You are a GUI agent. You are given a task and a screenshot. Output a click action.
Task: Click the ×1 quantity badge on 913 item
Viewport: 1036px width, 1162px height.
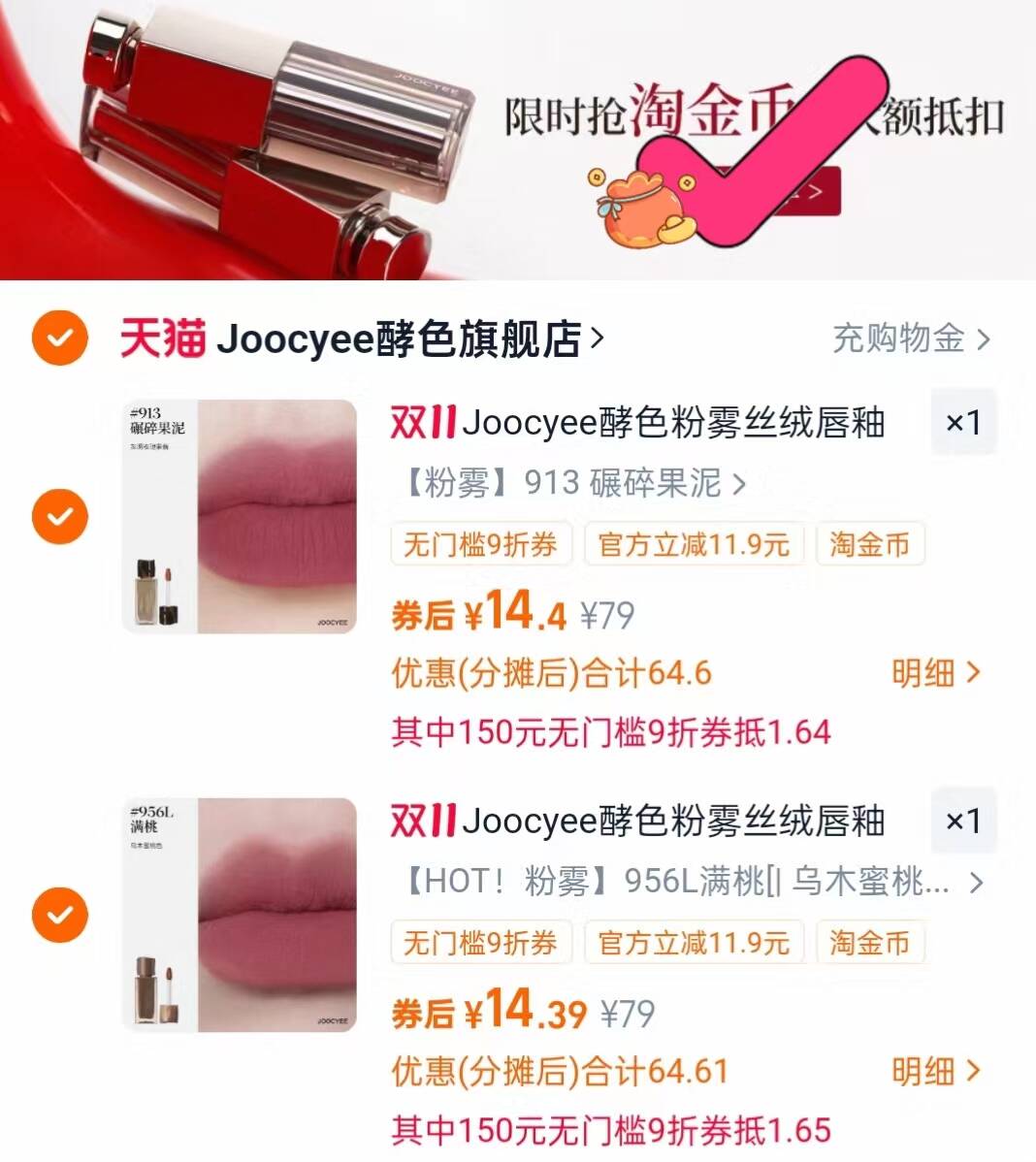coord(963,422)
